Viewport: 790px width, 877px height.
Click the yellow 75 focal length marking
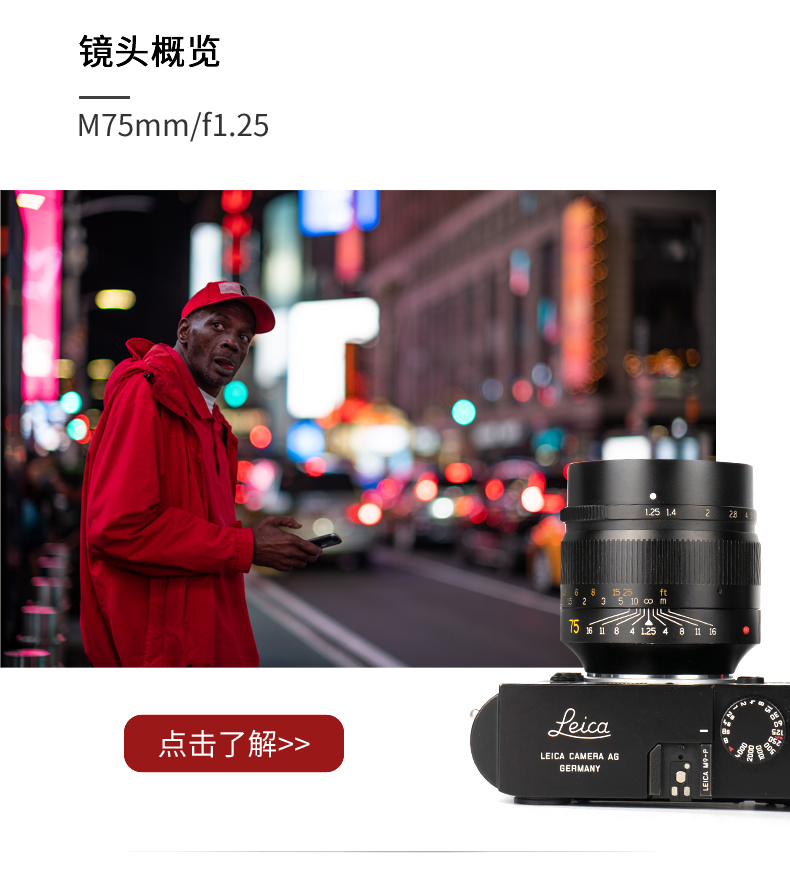tap(572, 626)
